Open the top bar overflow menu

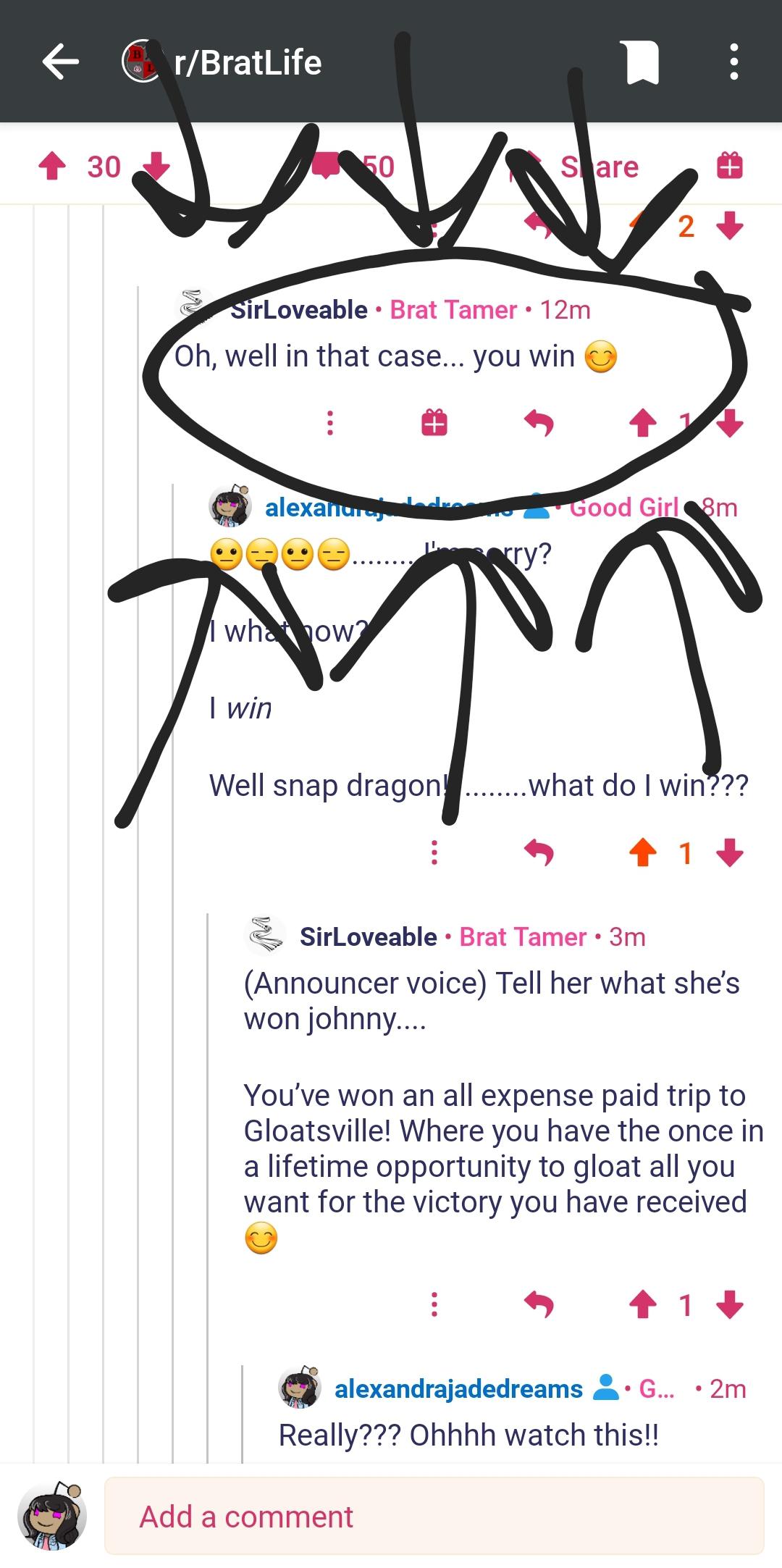733,62
